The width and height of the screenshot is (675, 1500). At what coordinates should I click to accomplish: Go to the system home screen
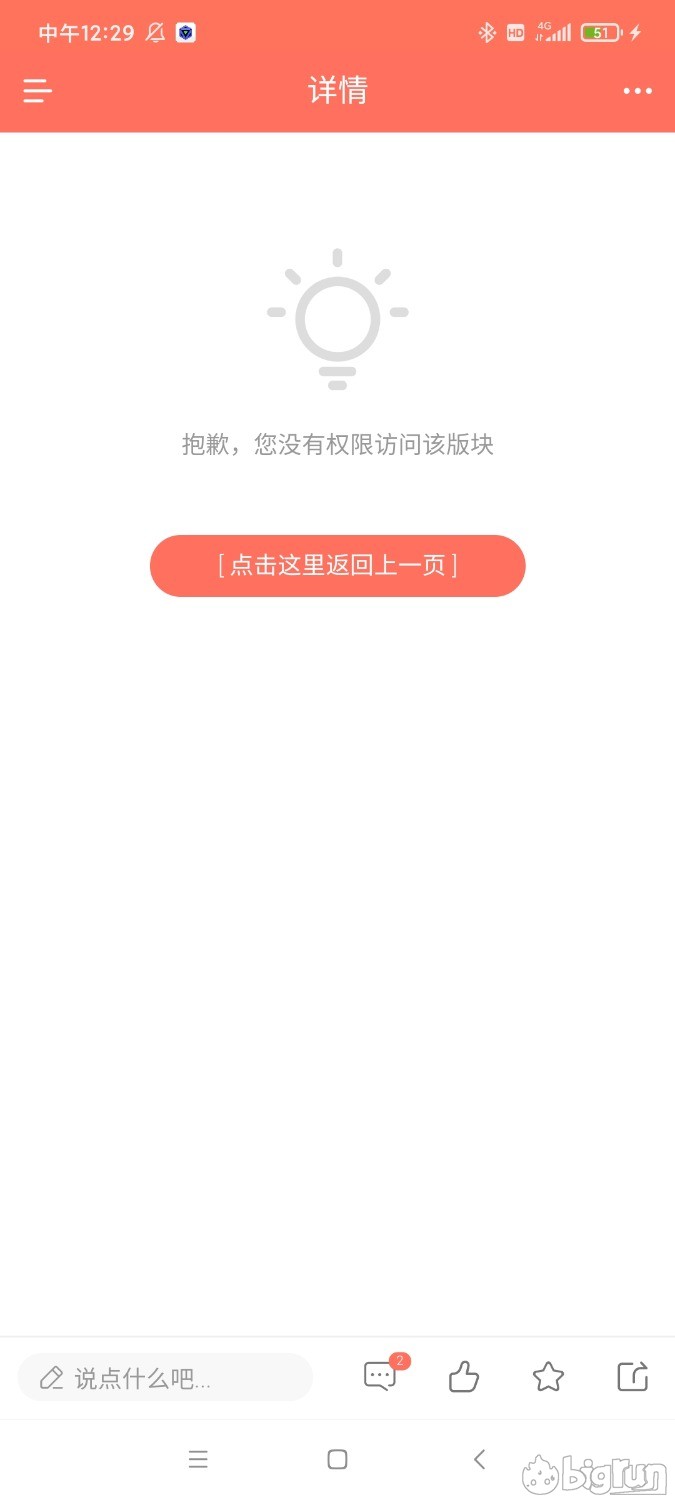tap(337, 1459)
